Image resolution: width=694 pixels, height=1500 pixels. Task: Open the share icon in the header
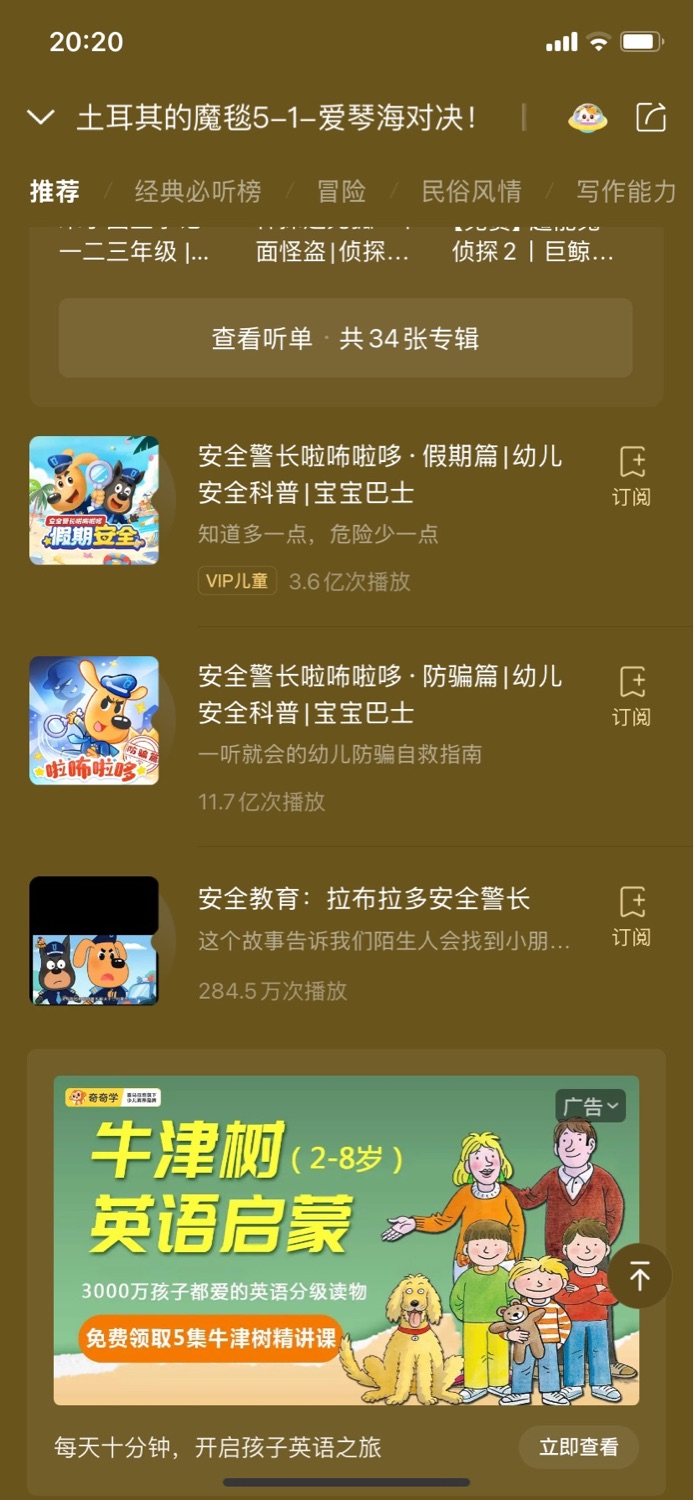click(x=651, y=118)
